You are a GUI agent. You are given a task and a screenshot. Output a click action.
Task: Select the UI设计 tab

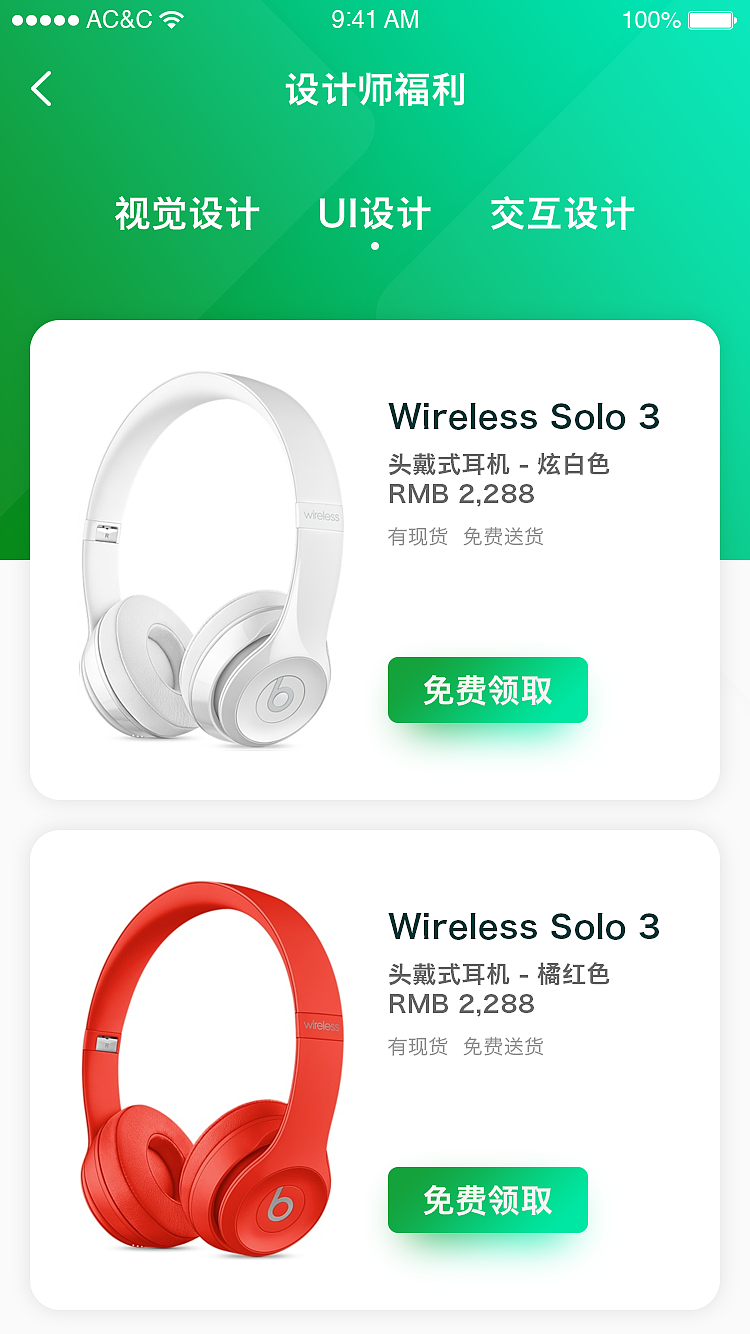tap(373, 213)
